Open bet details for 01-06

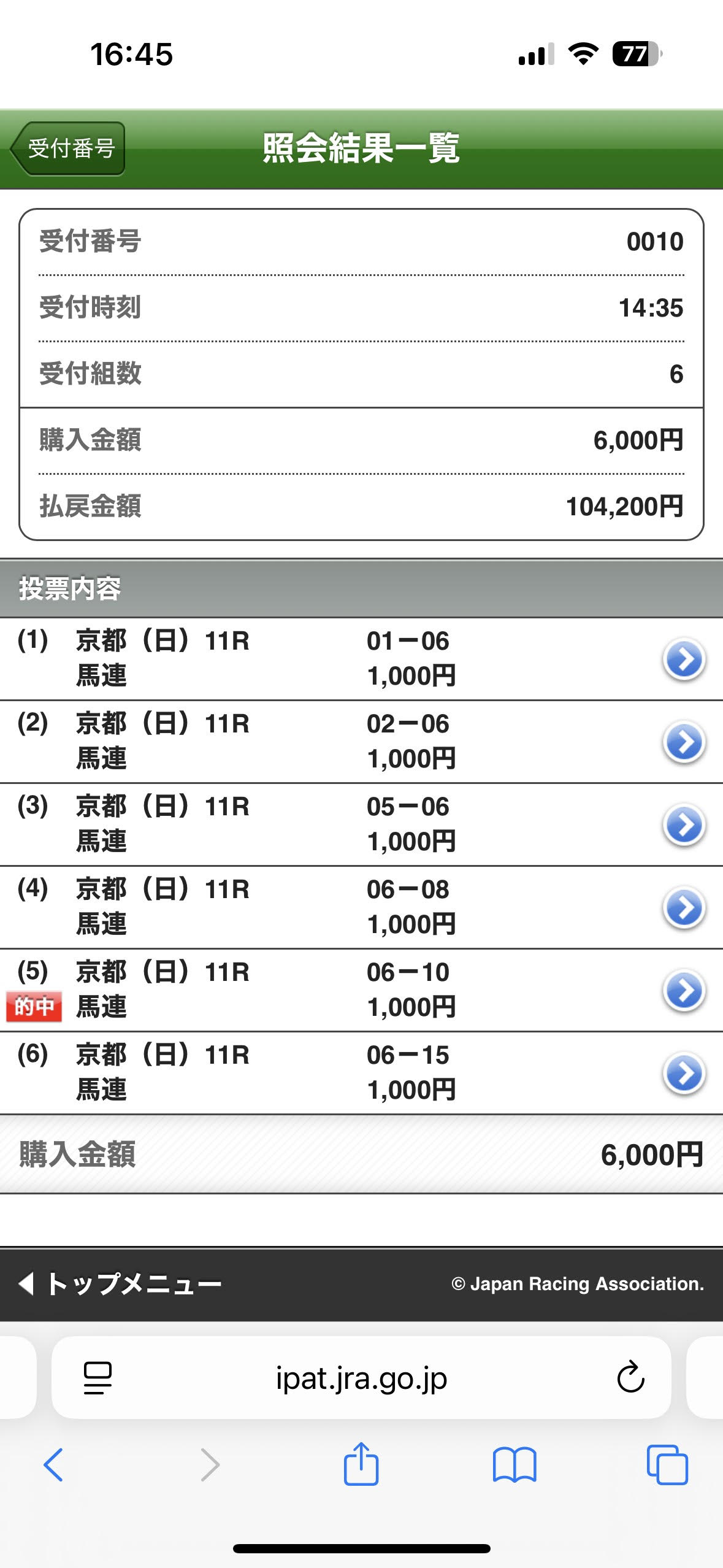tap(684, 659)
